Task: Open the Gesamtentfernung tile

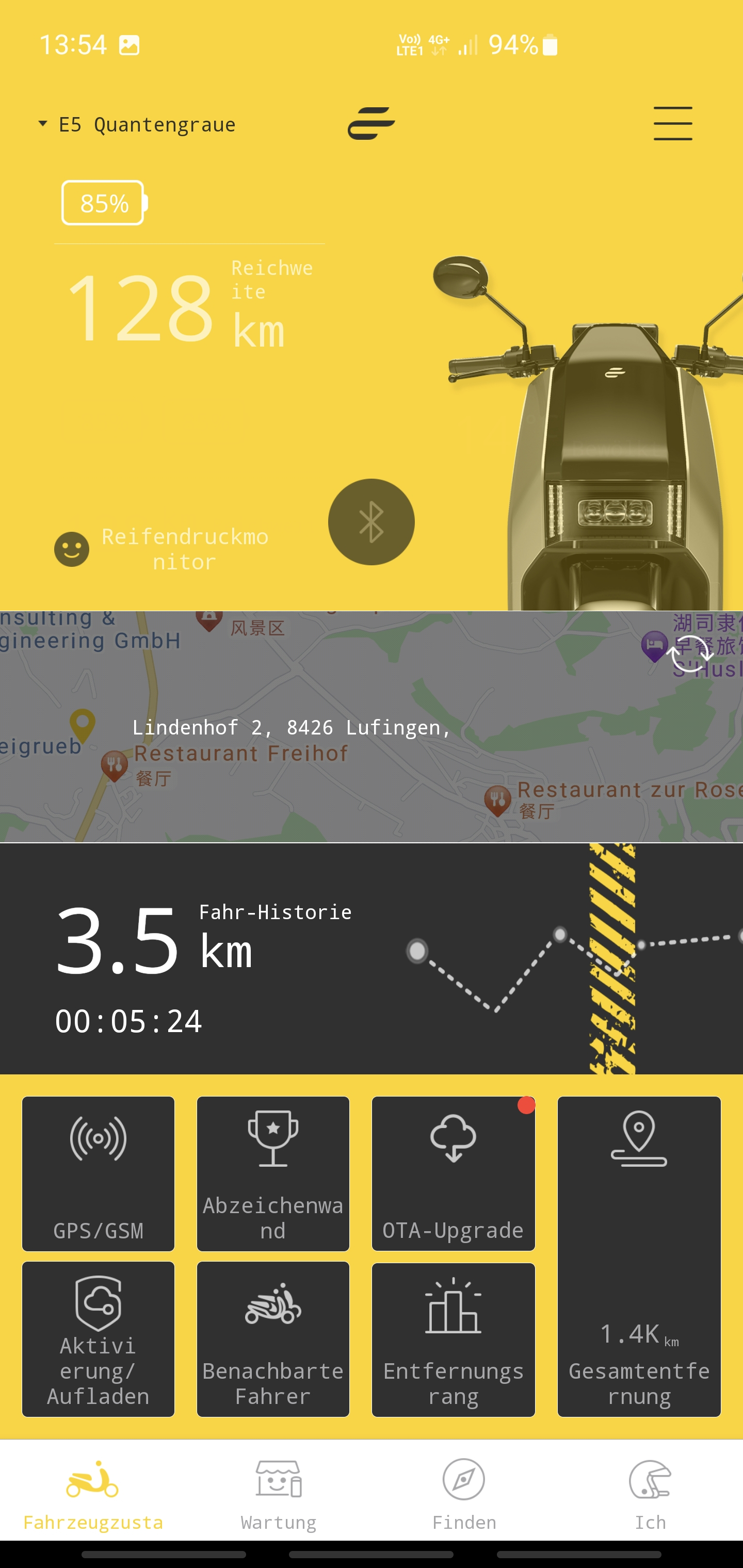Action: 639,1256
